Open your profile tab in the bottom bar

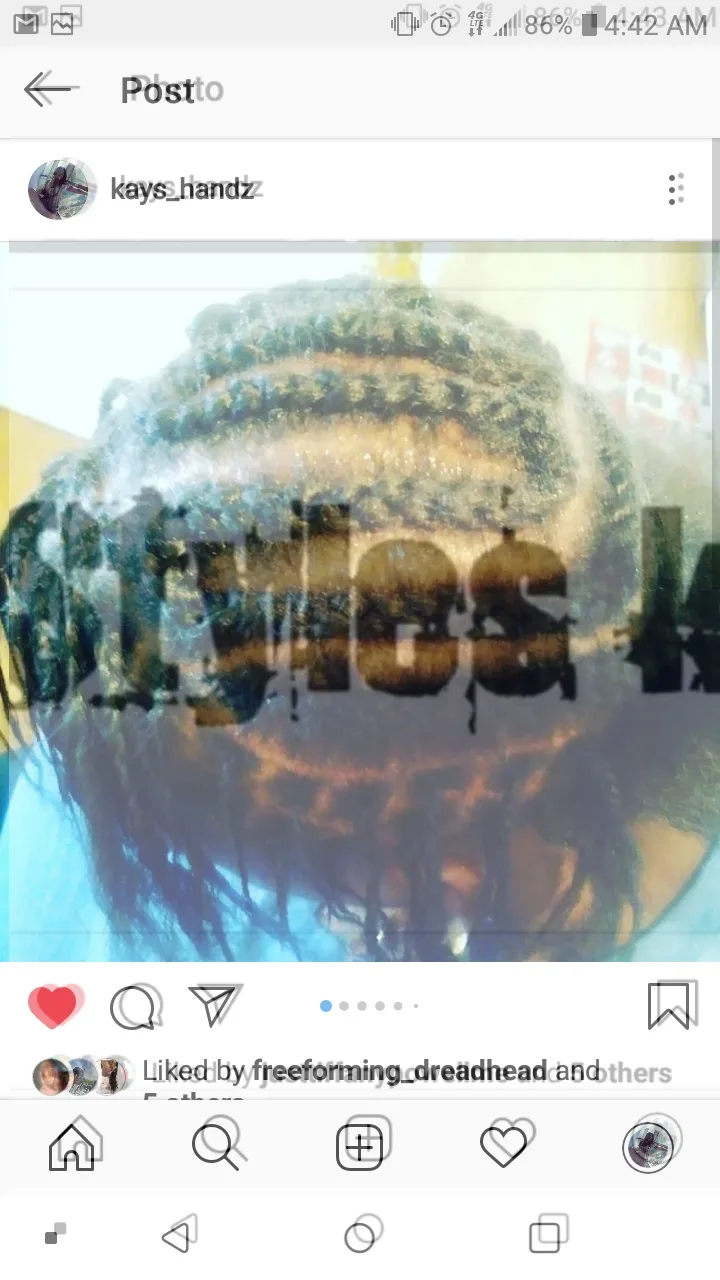click(x=648, y=1147)
